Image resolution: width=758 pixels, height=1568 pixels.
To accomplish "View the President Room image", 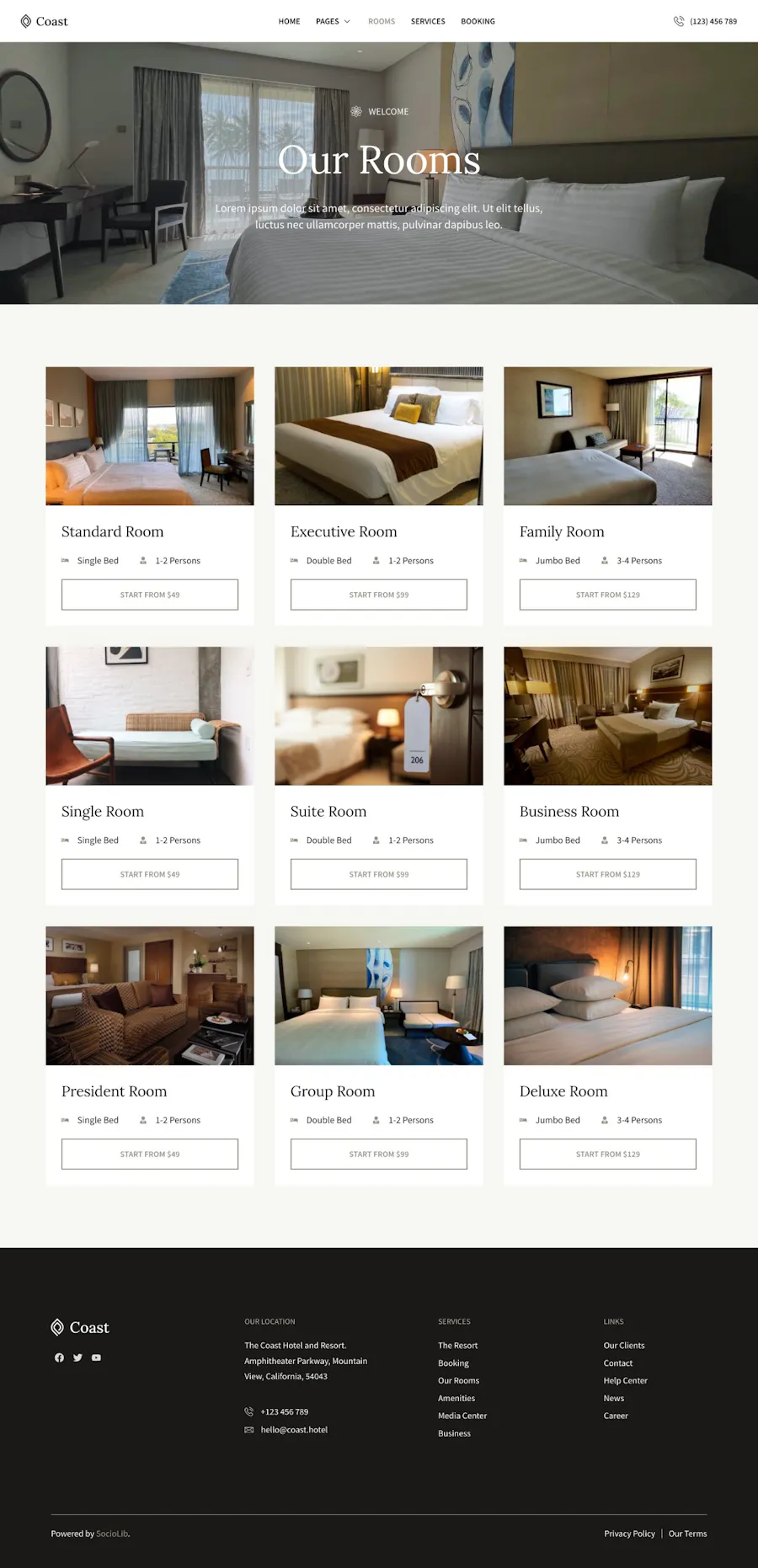I will [x=150, y=995].
